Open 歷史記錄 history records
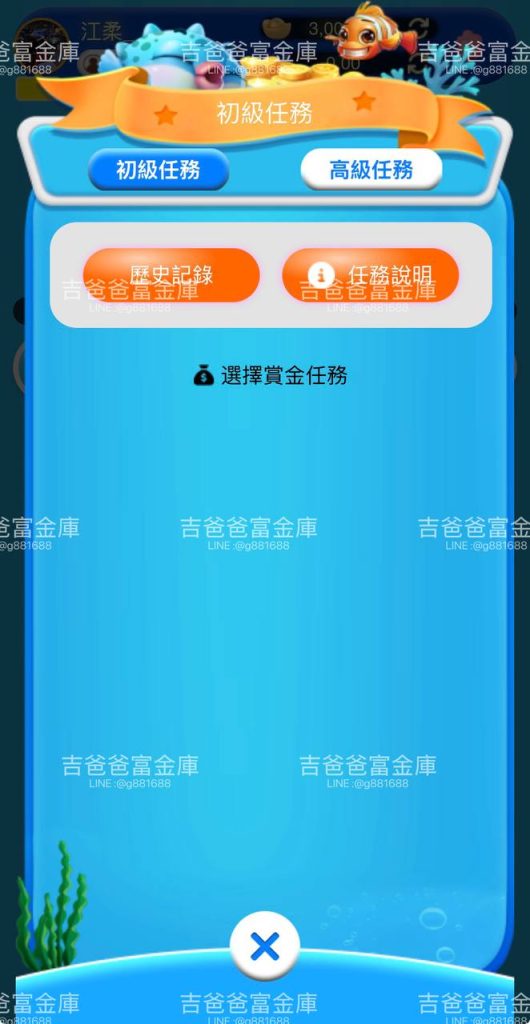 point(171,275)
